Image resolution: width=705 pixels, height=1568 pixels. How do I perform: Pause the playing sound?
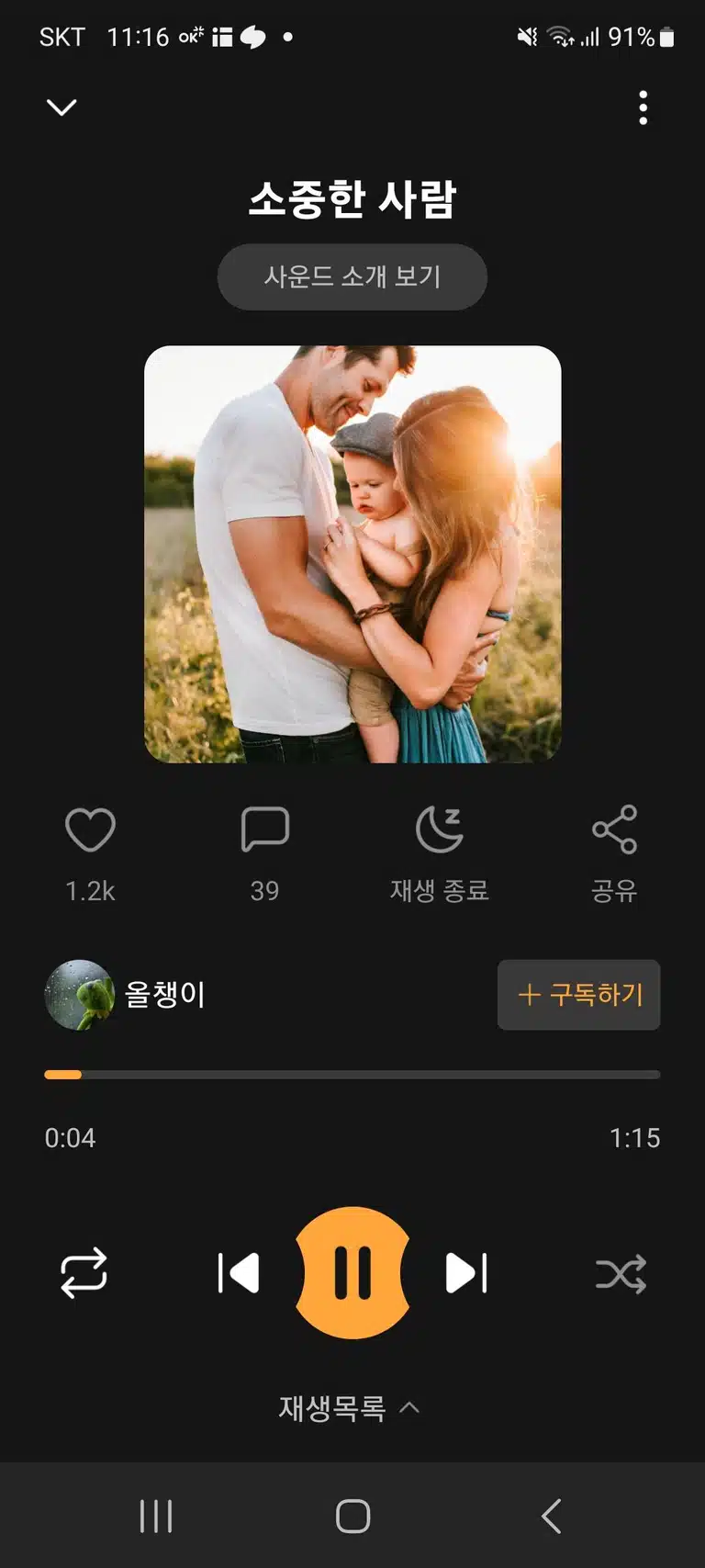(352, 1273)
